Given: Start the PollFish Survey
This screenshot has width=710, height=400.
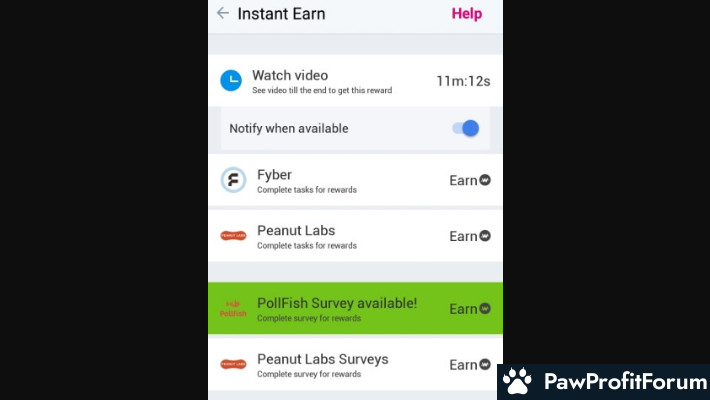Looking at the screenshot, I should (x=355, y=308).
